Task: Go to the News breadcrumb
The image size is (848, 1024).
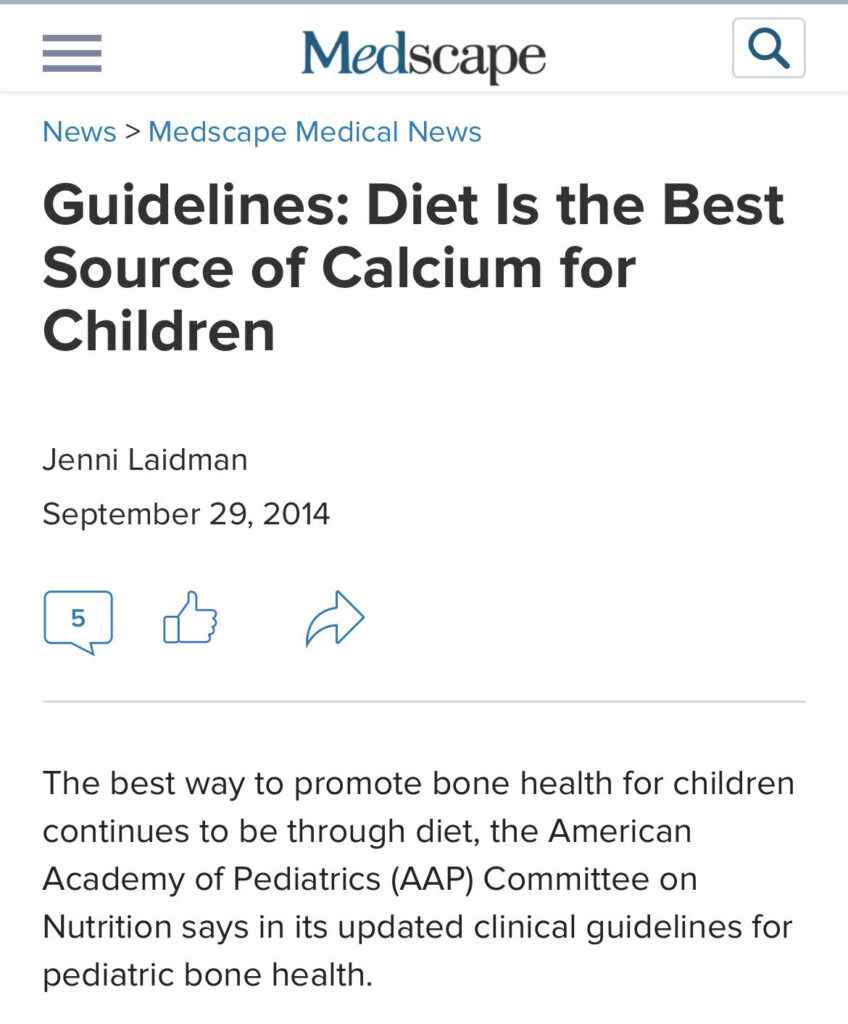Action: pos(79,132)
